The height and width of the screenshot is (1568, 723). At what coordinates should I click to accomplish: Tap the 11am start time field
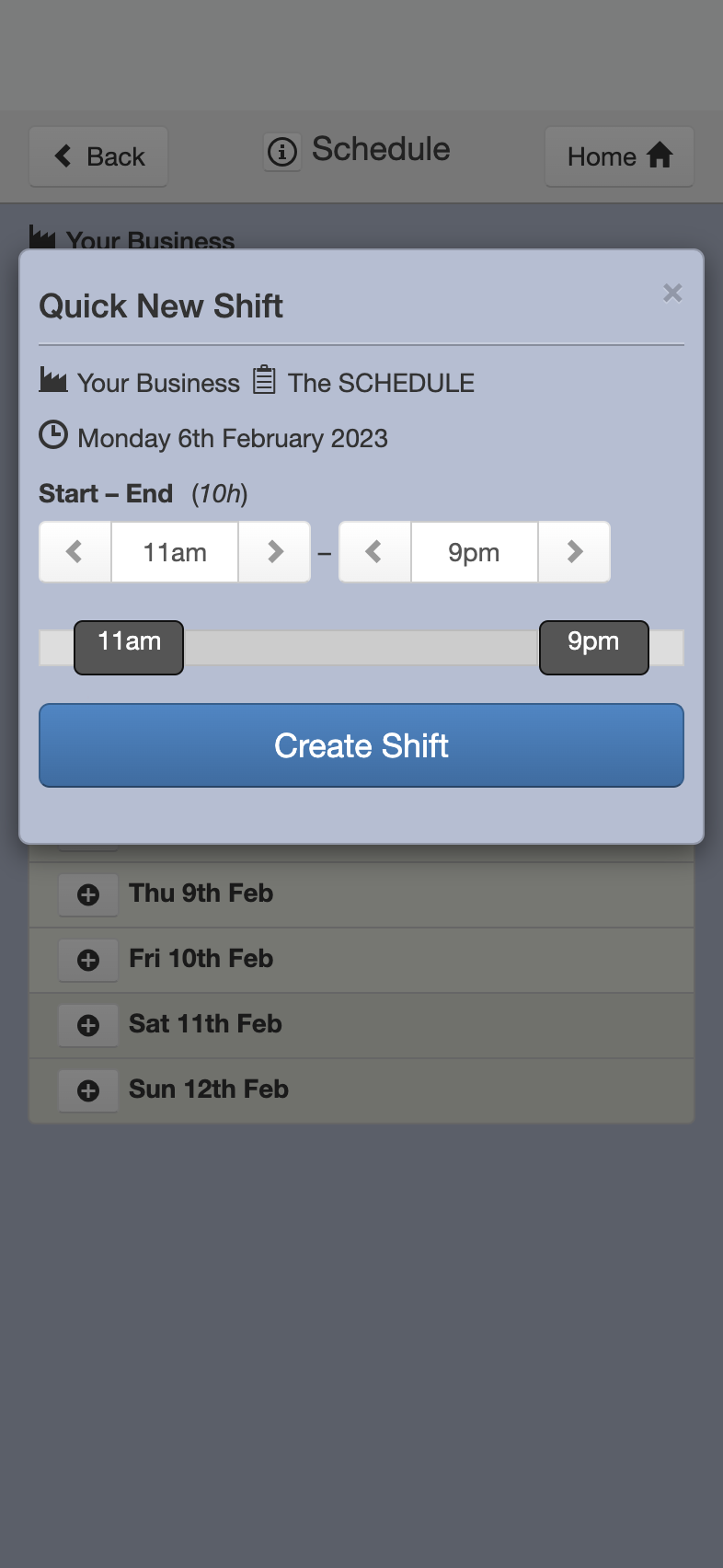[175, 552]
